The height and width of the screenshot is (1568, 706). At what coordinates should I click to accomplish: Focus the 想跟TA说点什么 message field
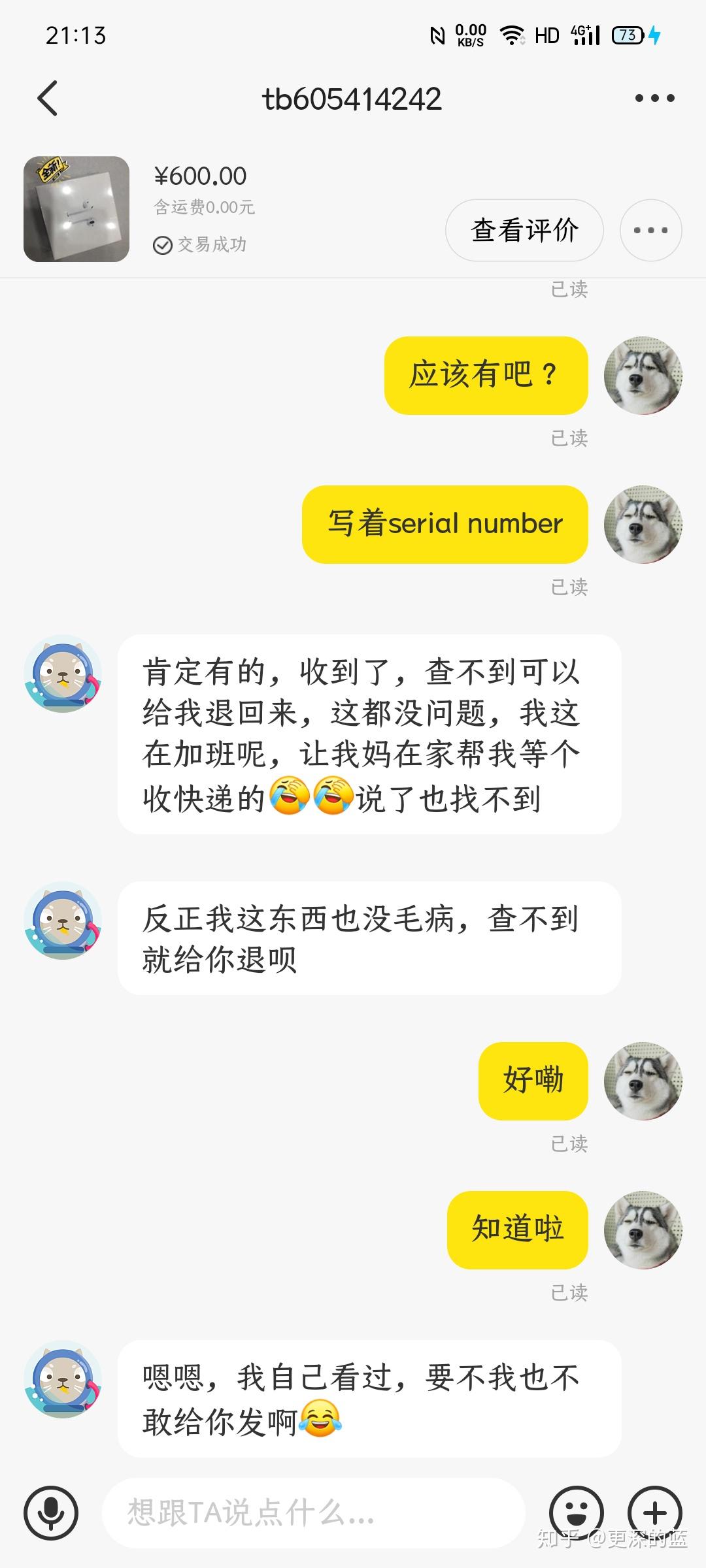314,1513
